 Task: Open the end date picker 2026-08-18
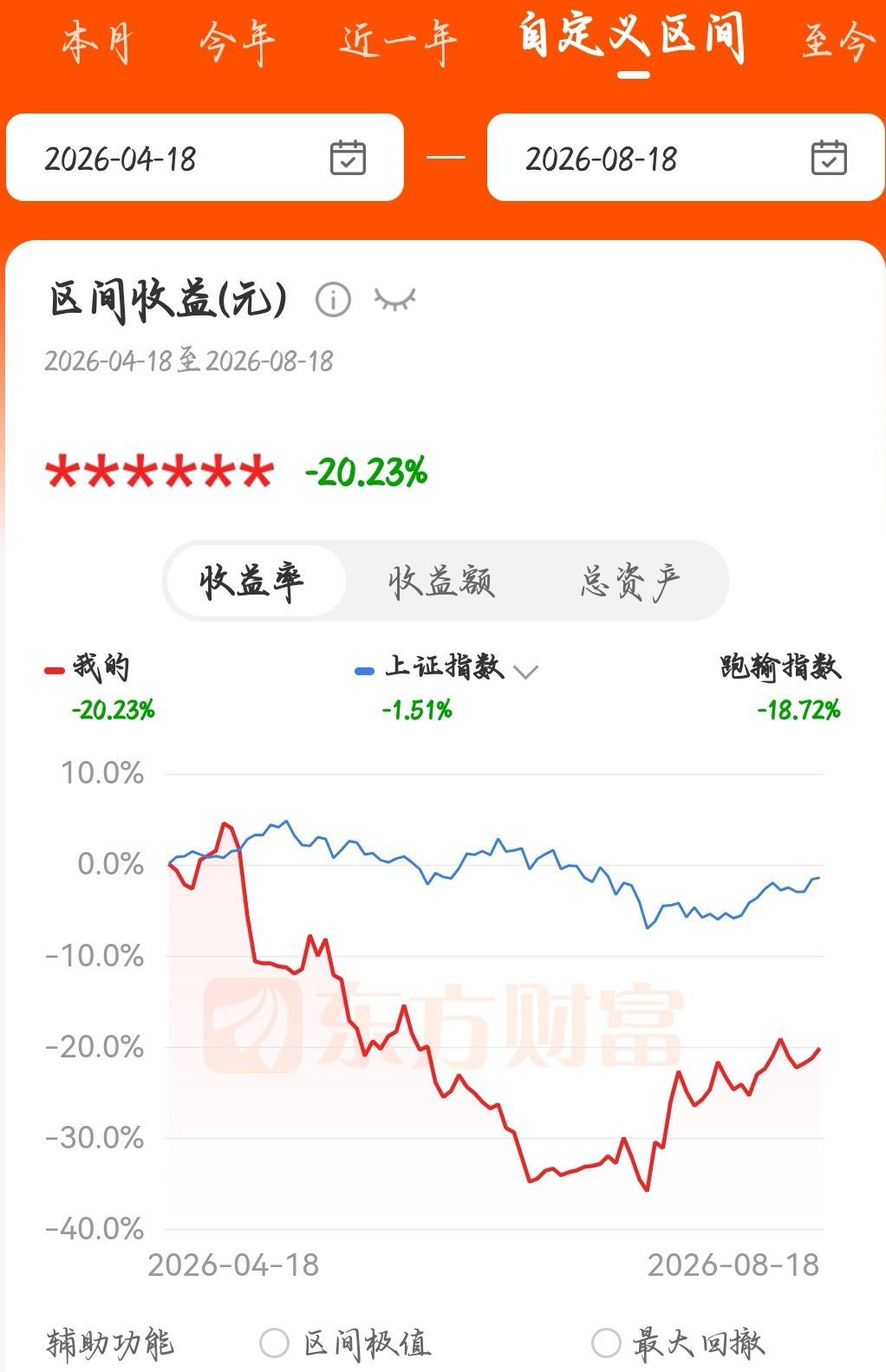tap(686, 158)
